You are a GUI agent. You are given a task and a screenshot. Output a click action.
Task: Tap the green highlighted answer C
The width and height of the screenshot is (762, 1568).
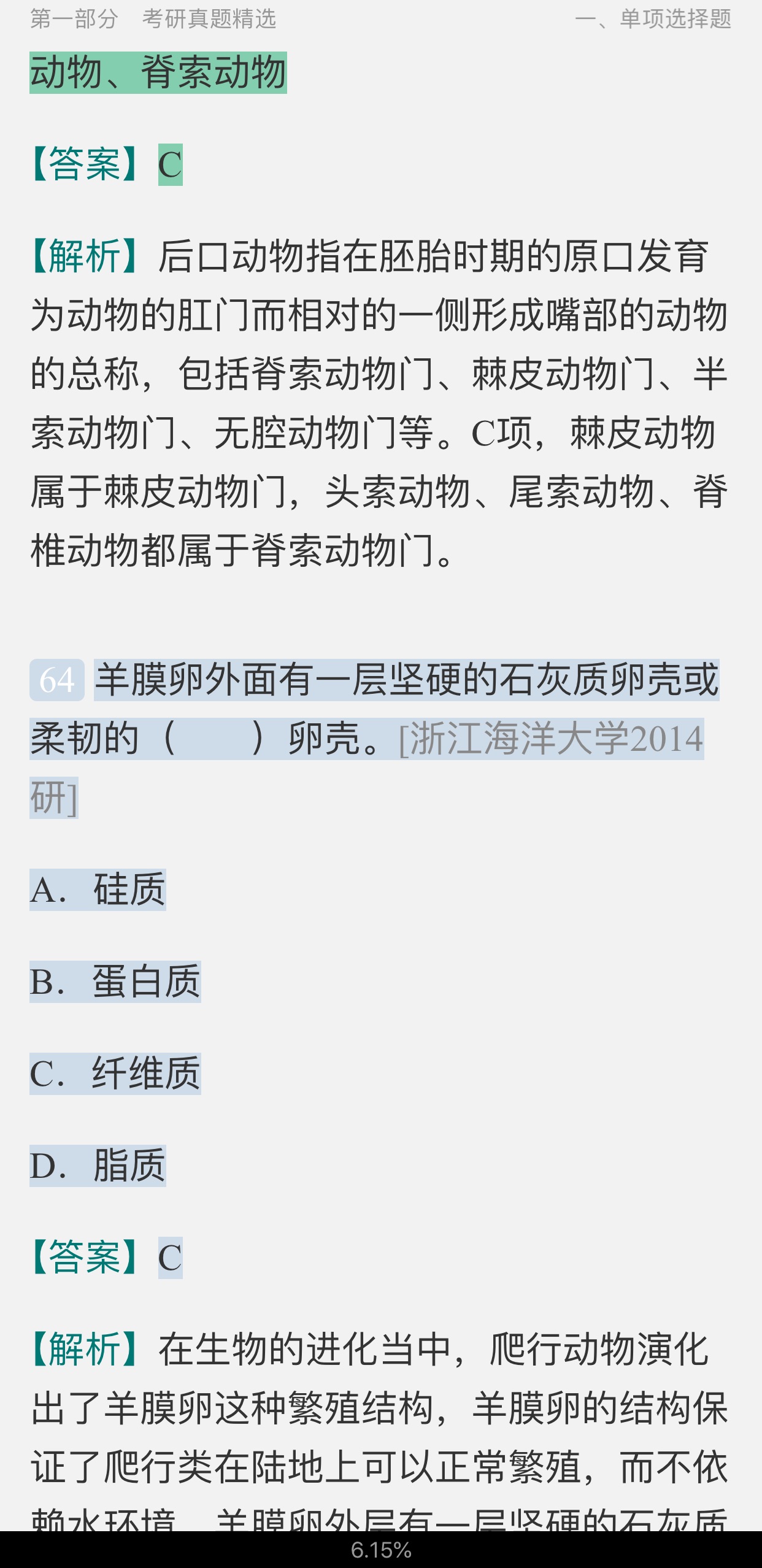170,165
